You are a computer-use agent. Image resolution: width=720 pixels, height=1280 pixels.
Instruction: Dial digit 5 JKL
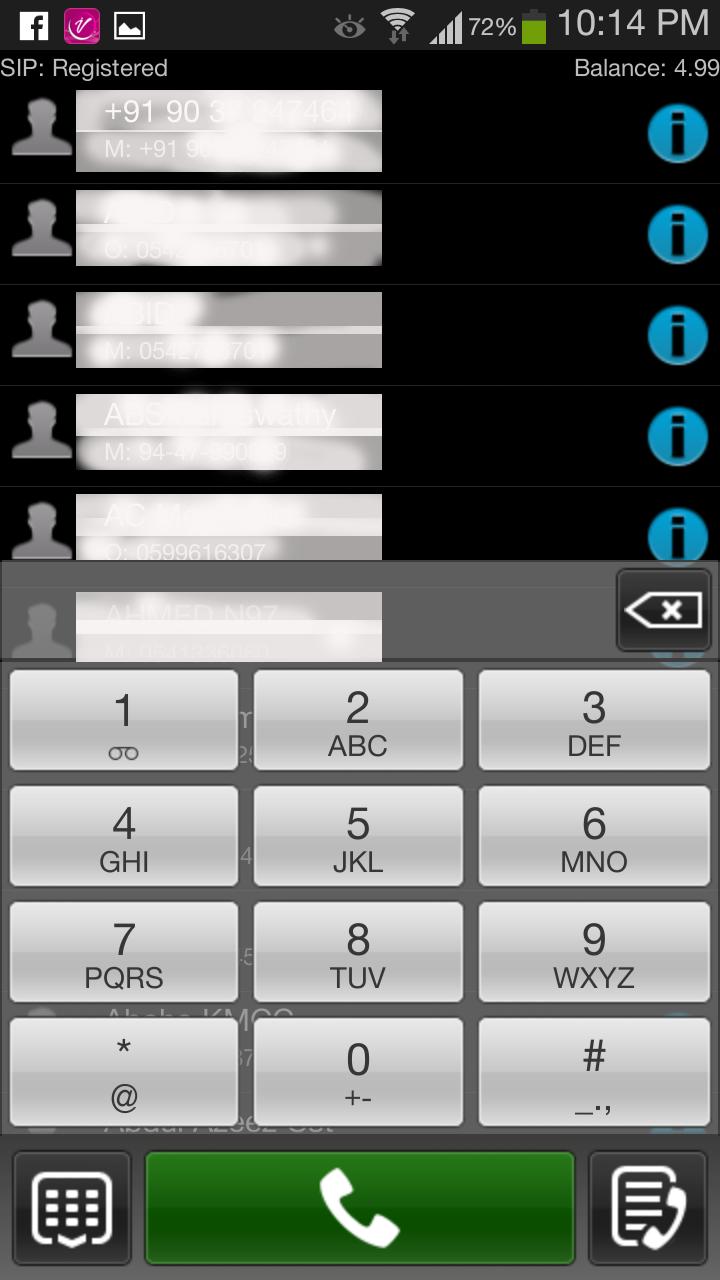[358, 837]
